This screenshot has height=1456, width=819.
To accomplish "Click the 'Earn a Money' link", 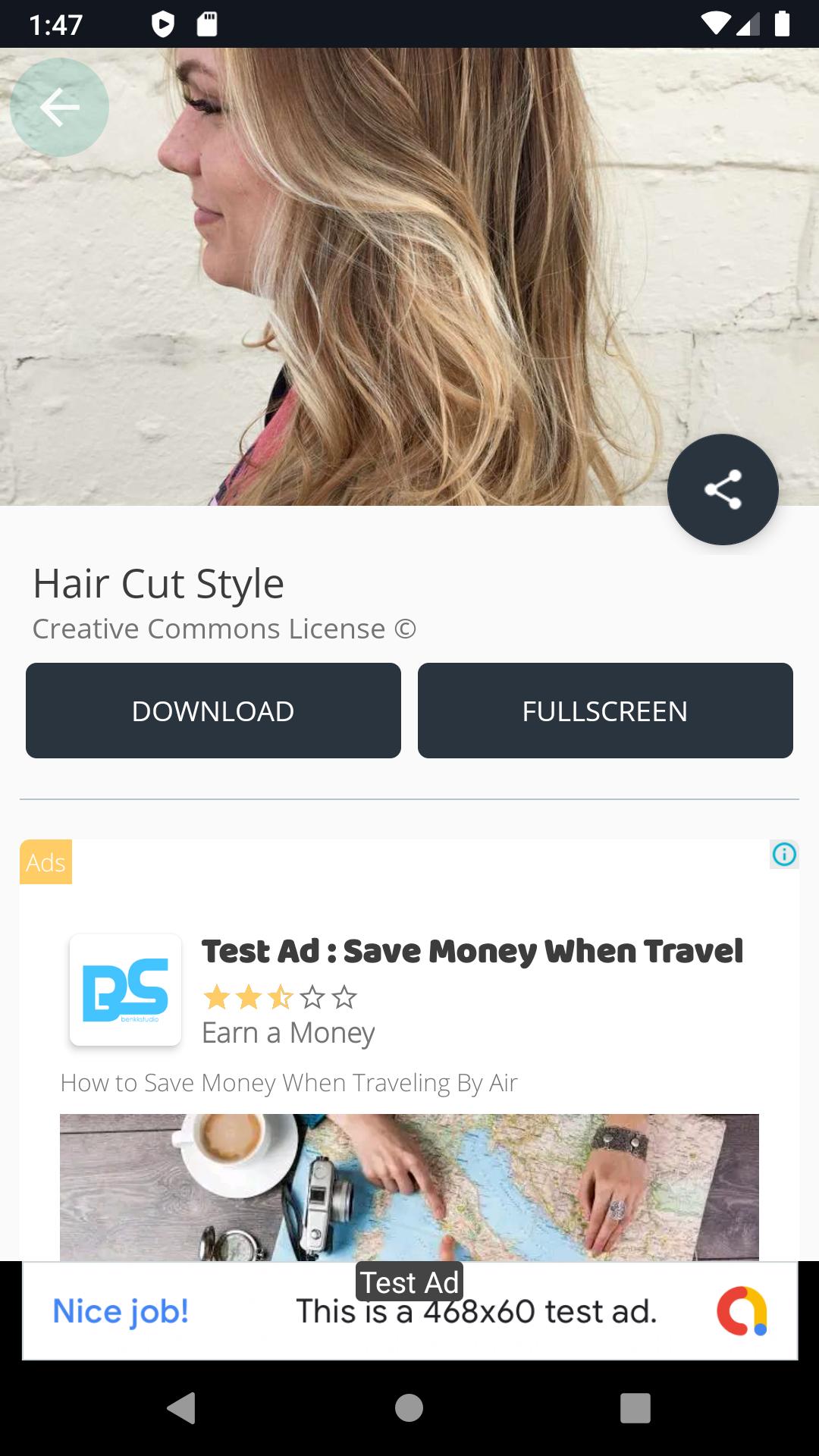I will click(x=288, y=1031).
